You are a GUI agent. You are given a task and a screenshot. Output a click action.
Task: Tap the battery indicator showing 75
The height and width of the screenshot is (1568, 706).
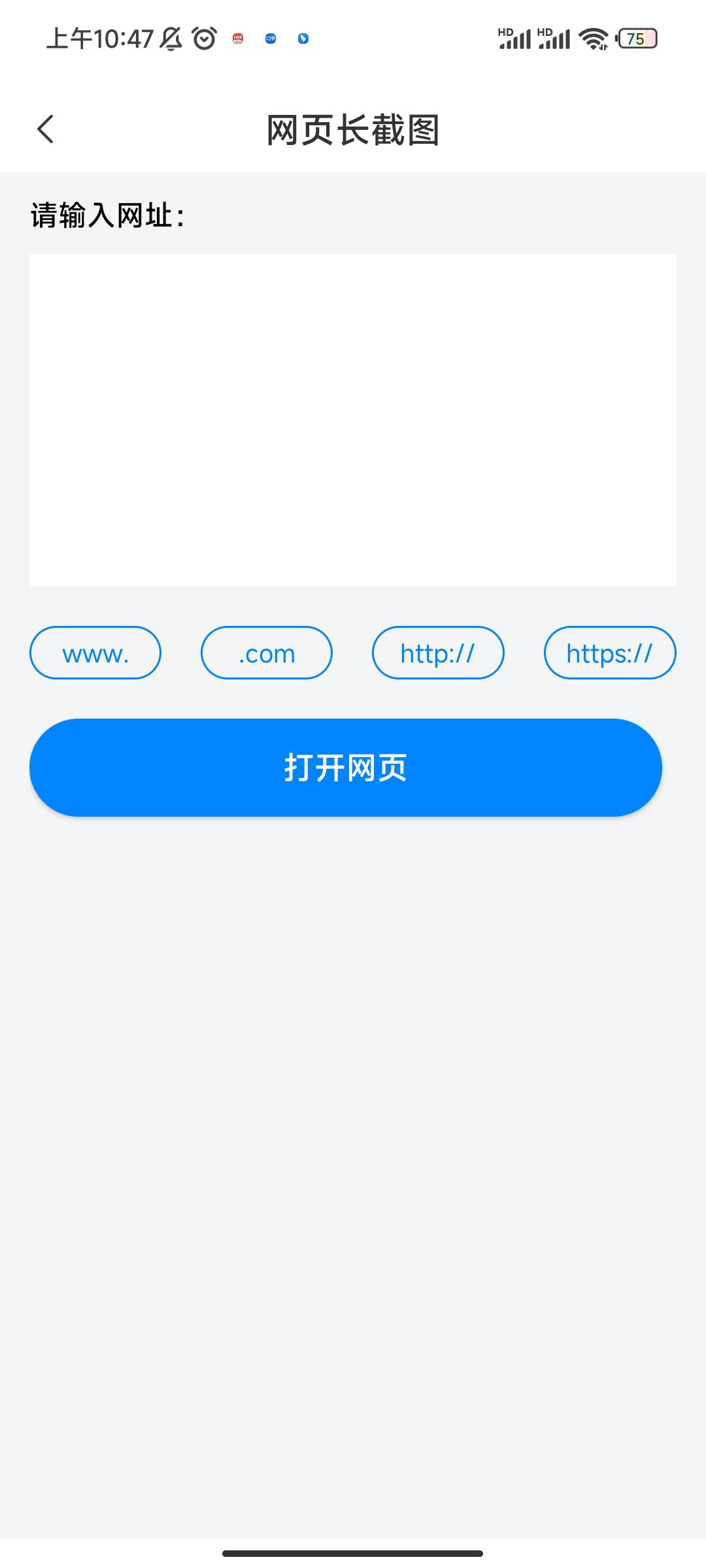(636, 40)
